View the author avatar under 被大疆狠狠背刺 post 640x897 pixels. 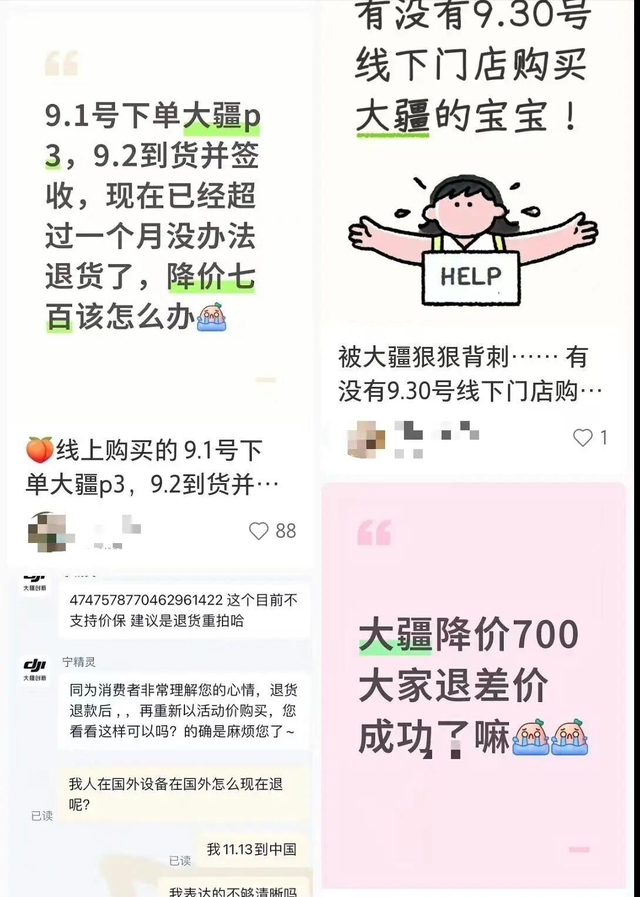[x=366, y=439]
